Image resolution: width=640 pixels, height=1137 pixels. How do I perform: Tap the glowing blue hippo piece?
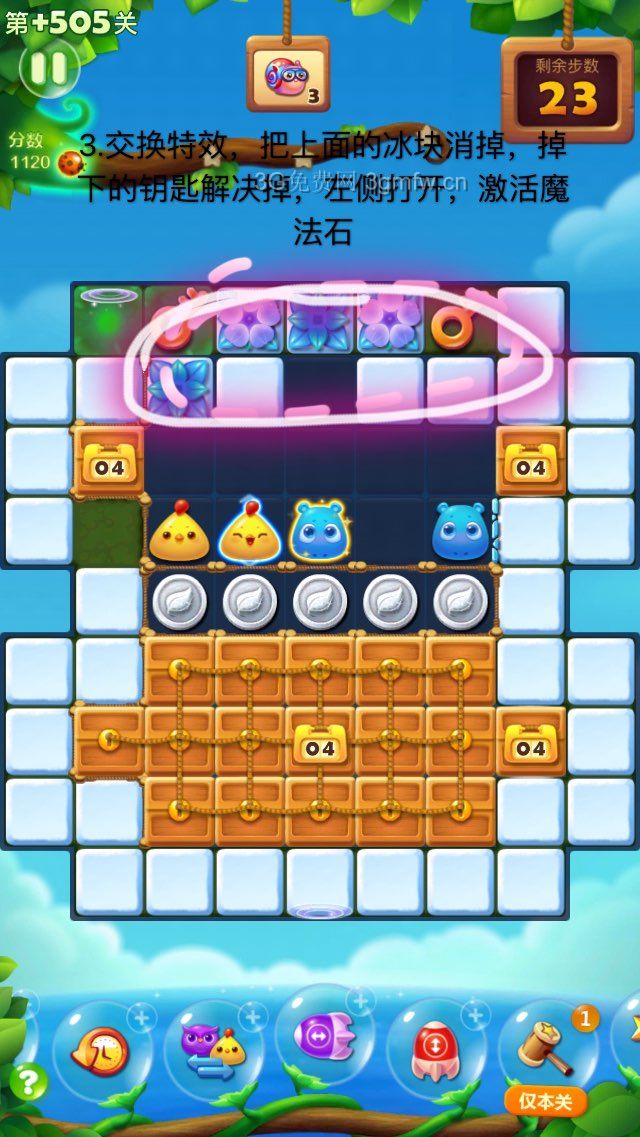(319, 531)
